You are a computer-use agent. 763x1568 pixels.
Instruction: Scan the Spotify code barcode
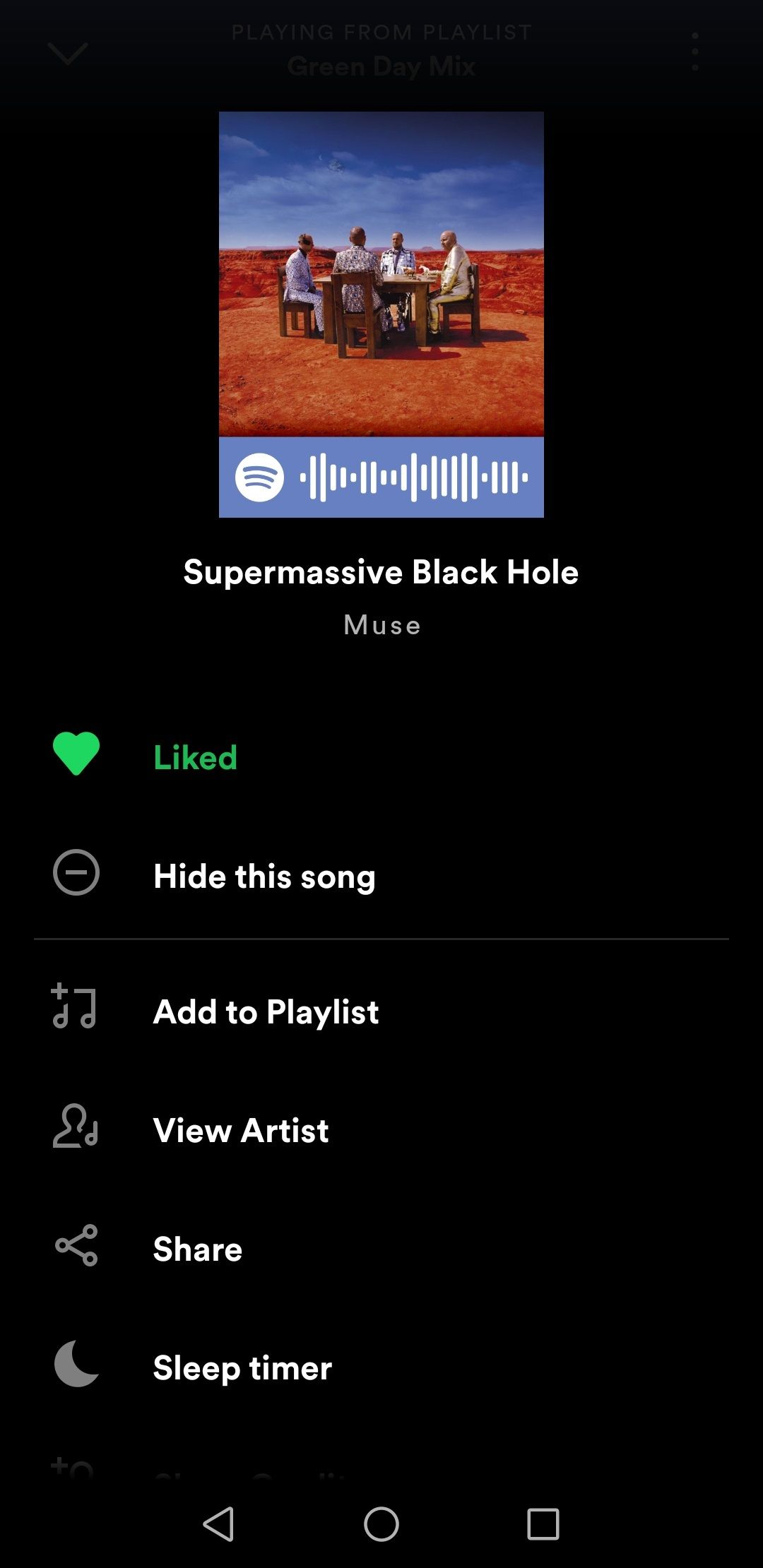[x=417, y=477]
